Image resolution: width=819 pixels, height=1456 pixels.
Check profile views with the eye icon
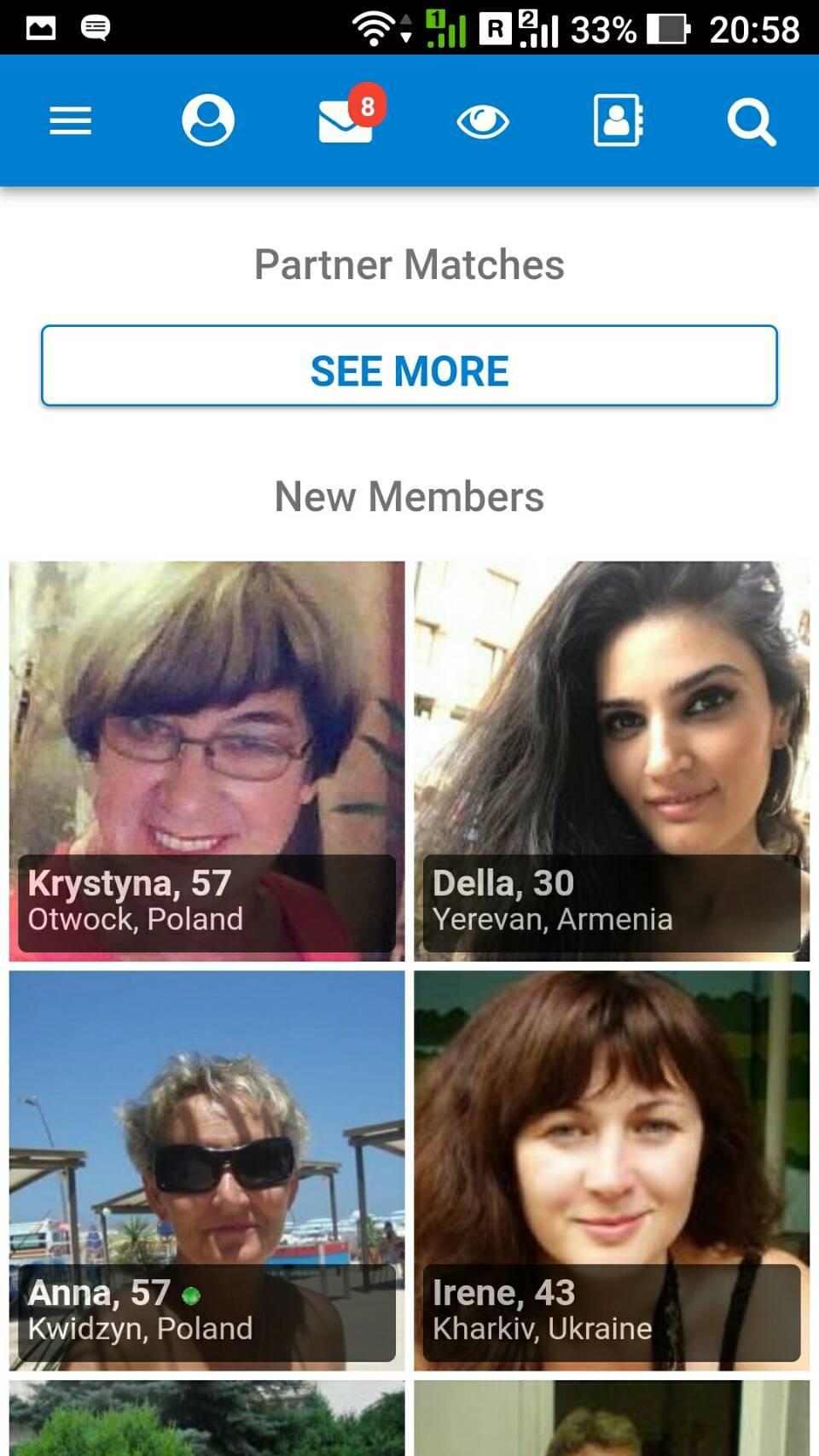[x=482, y=120]
